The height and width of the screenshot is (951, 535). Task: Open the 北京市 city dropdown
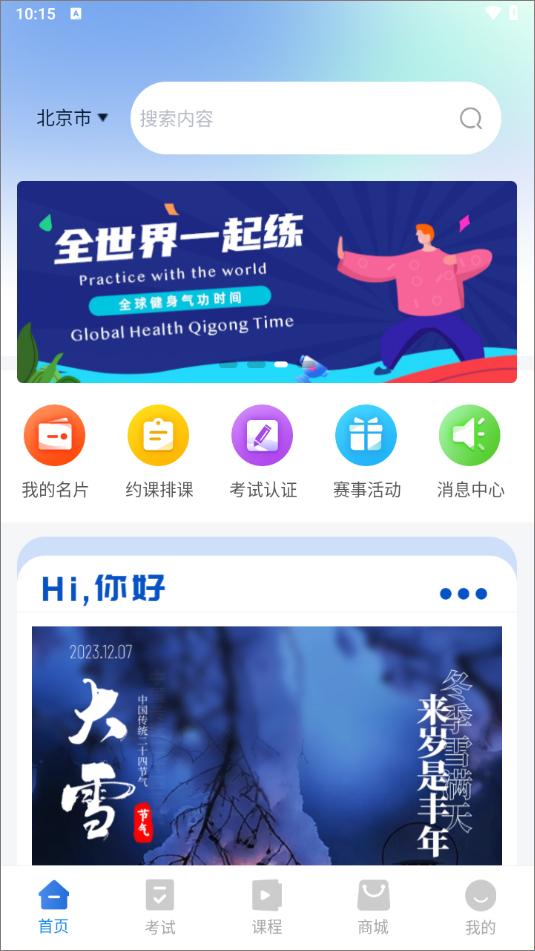pyautogui.click(x=72, y=118)
